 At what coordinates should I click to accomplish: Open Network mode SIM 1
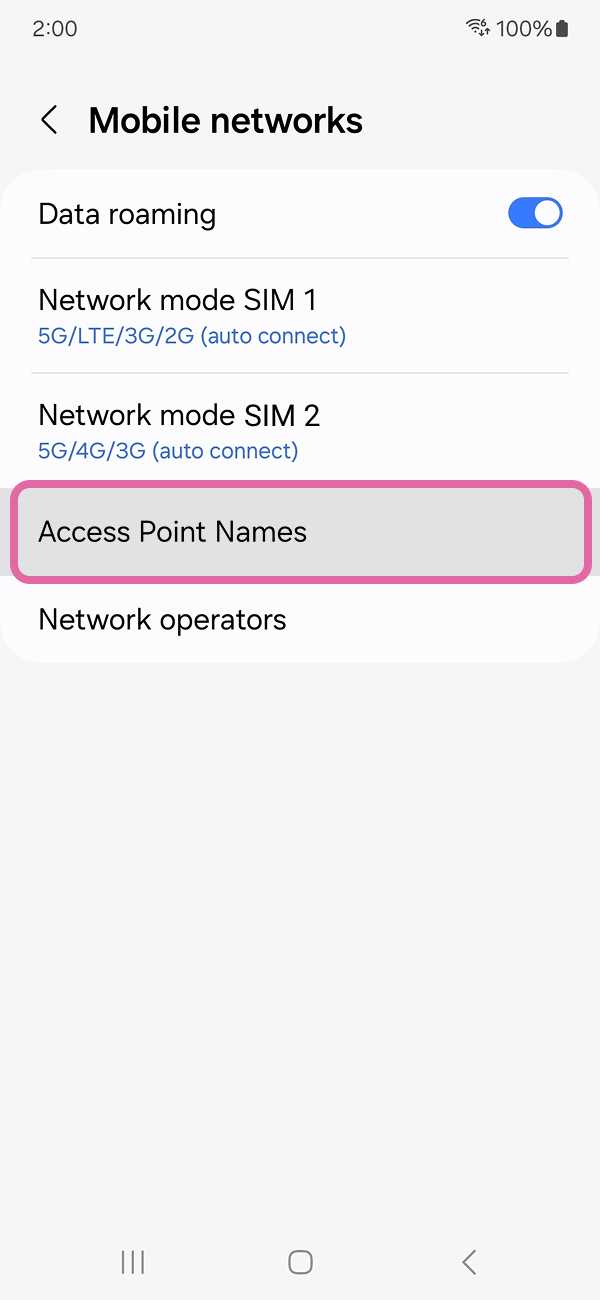[x=300, y=316]
